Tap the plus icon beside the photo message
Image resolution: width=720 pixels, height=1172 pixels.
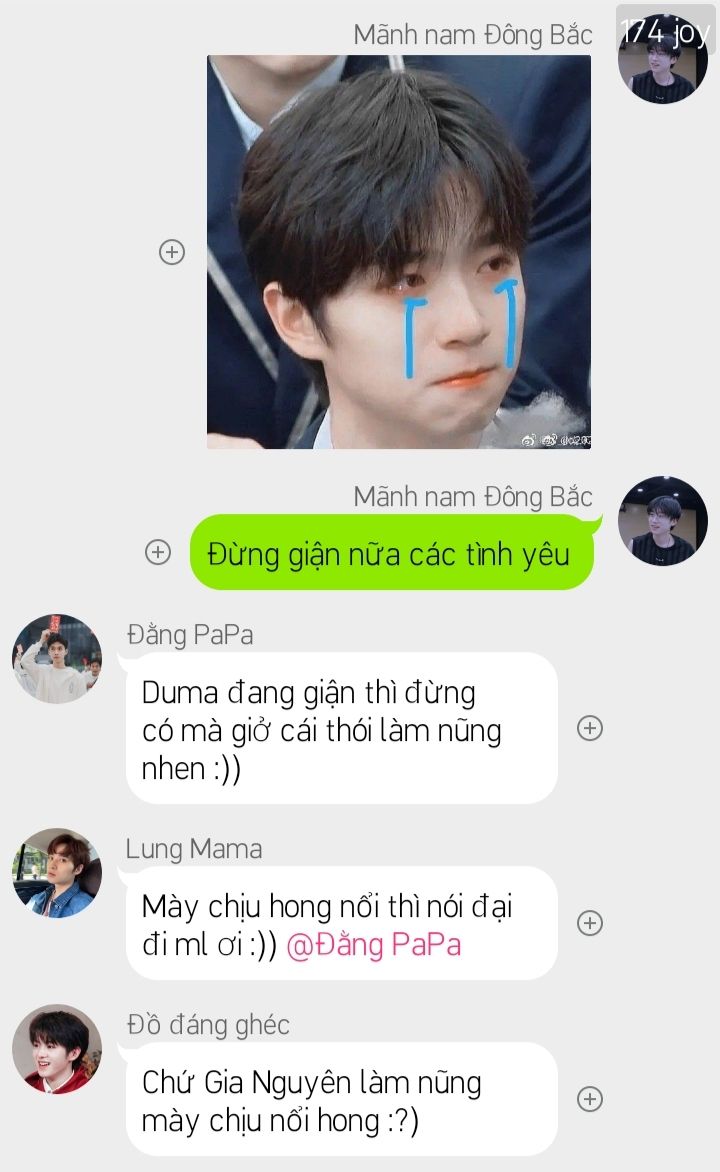coord(172,252)
